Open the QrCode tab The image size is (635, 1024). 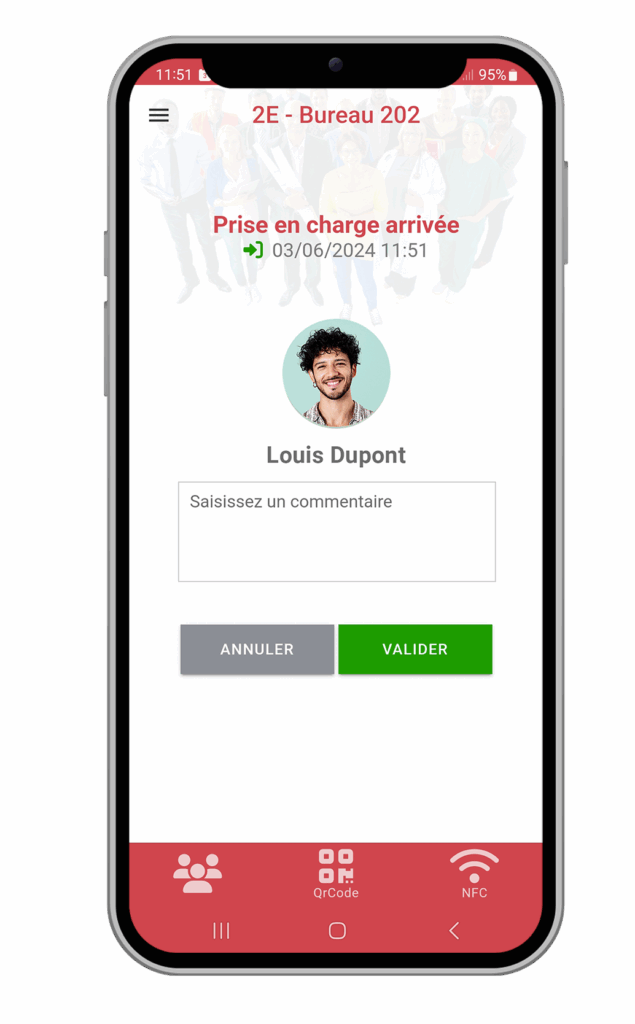point(336,873)
